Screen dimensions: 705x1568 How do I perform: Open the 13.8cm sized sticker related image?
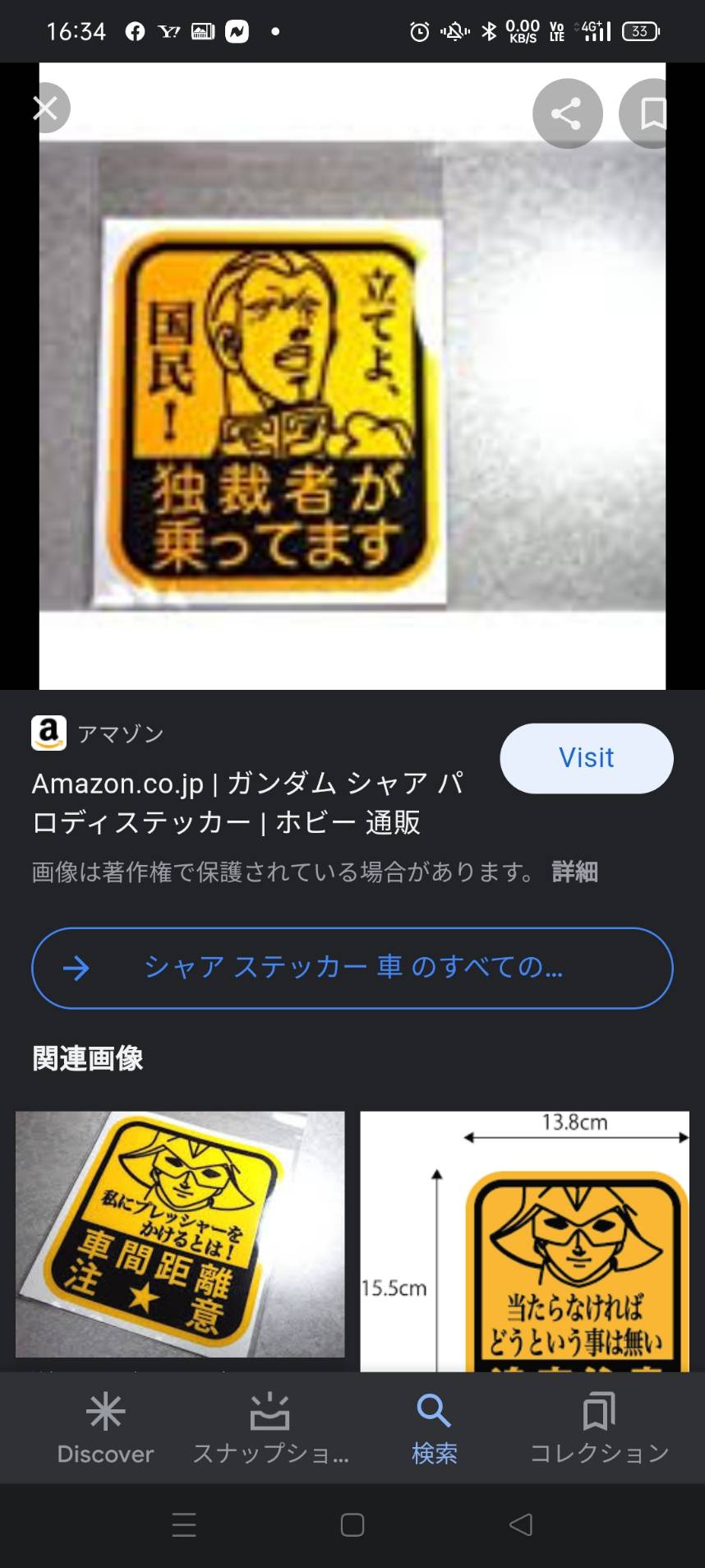[x=524, y=1241]
